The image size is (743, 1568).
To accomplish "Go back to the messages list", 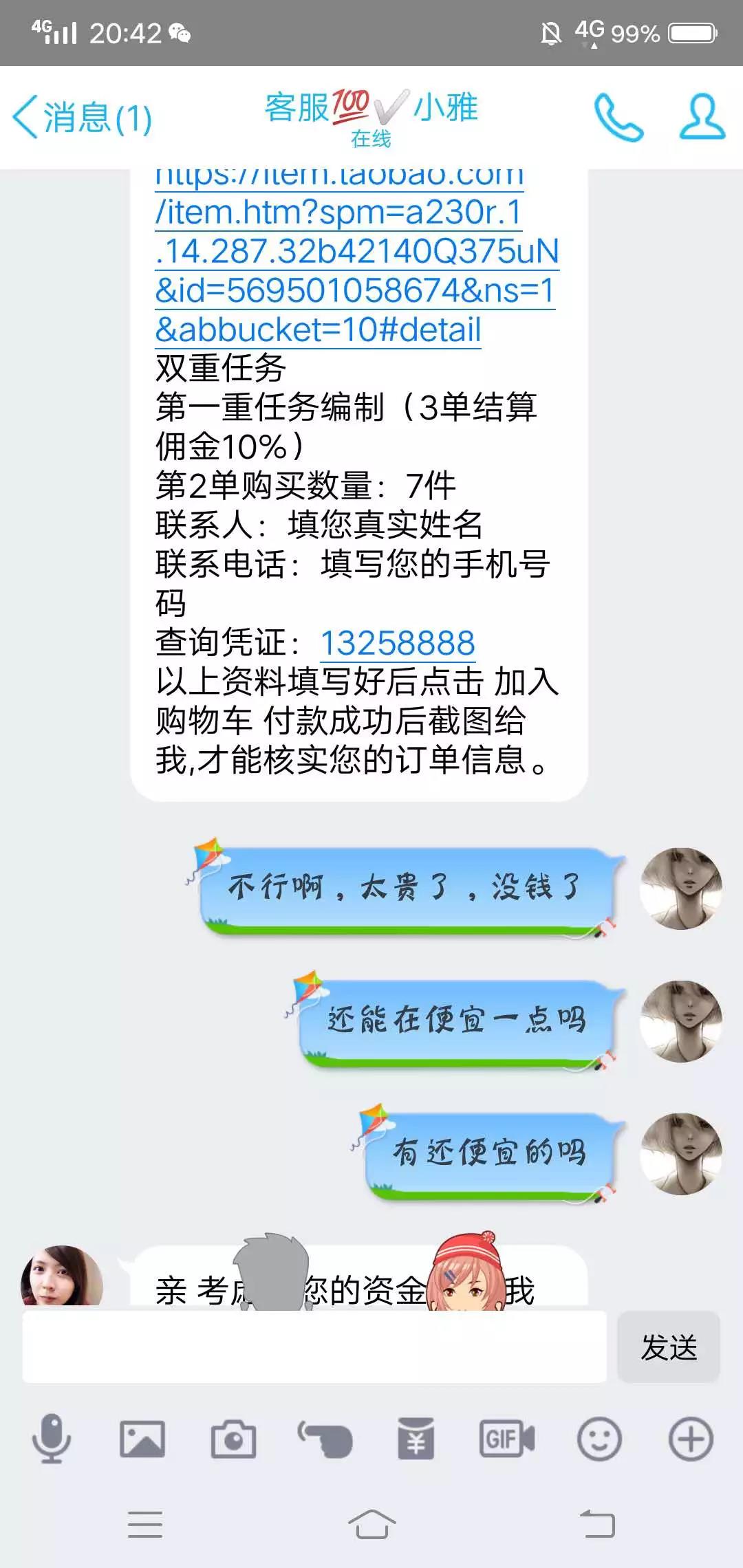I will coord(81,118).
